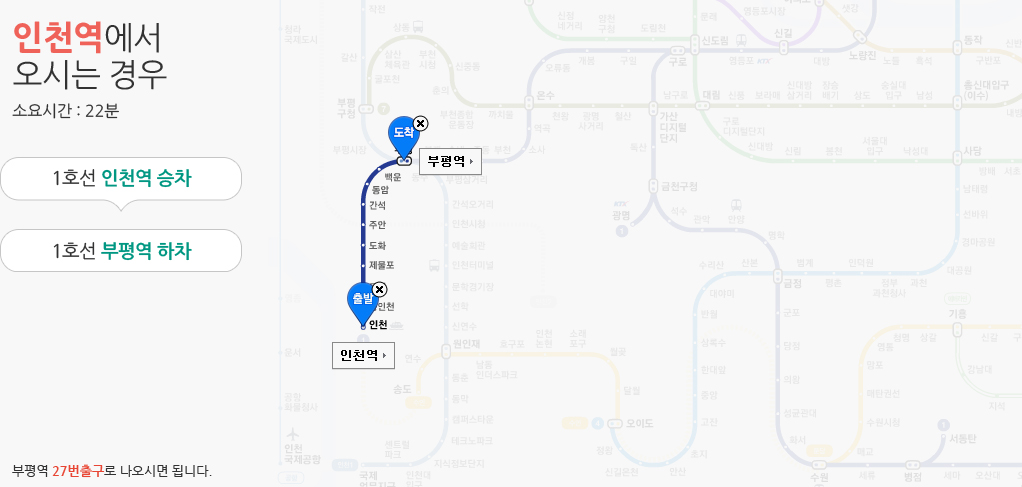This screenshot has height=487, width=1022.
Task: Open the 인천역 station label
Action: pos(363,355)
